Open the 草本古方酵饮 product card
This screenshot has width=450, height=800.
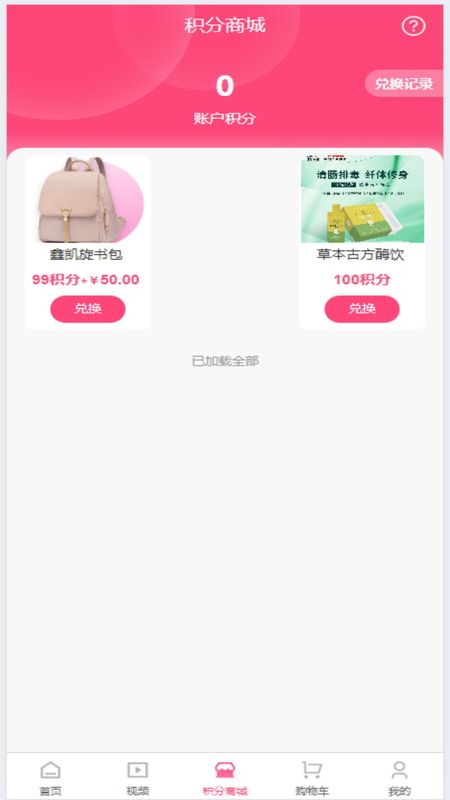(x=362, y=243)
